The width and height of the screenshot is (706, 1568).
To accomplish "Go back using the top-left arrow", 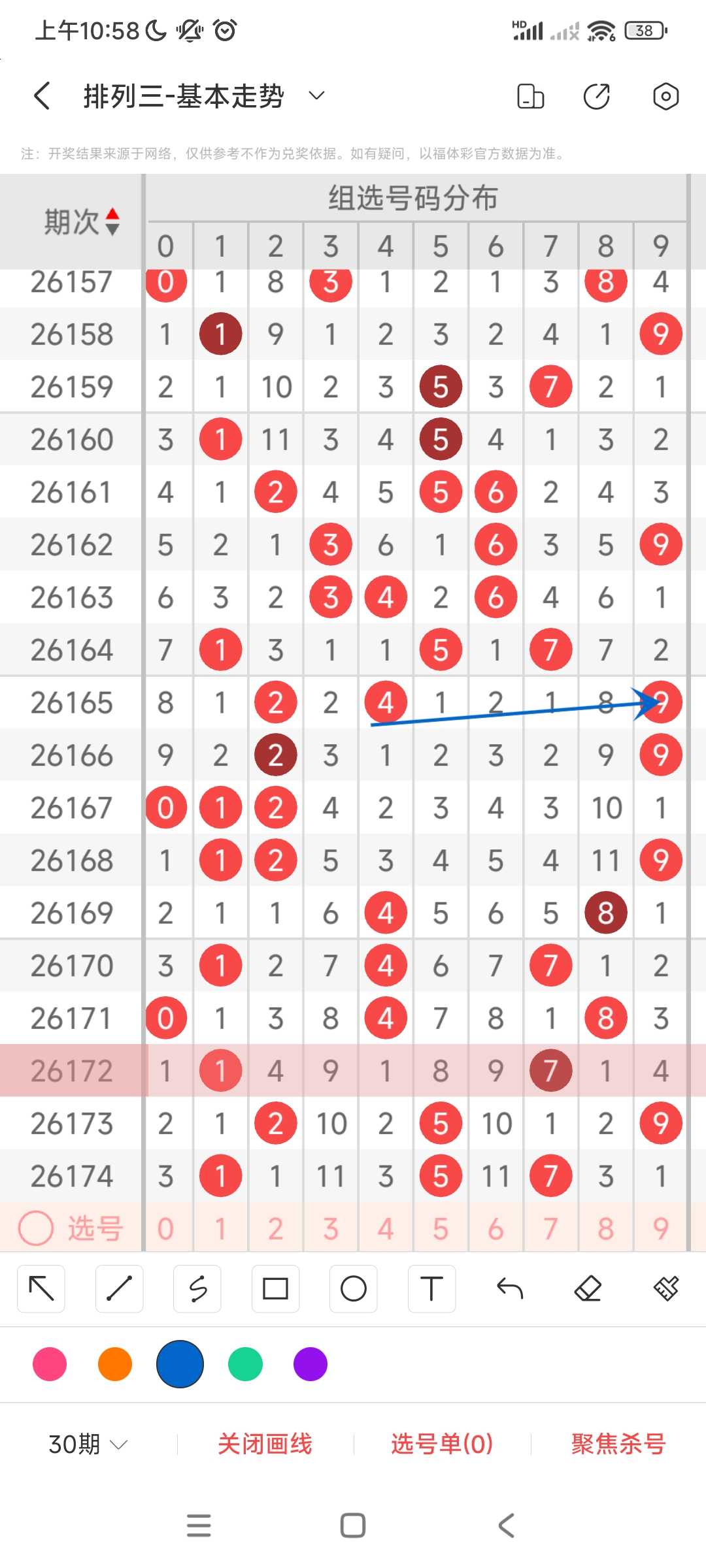I will coord(42,96).
